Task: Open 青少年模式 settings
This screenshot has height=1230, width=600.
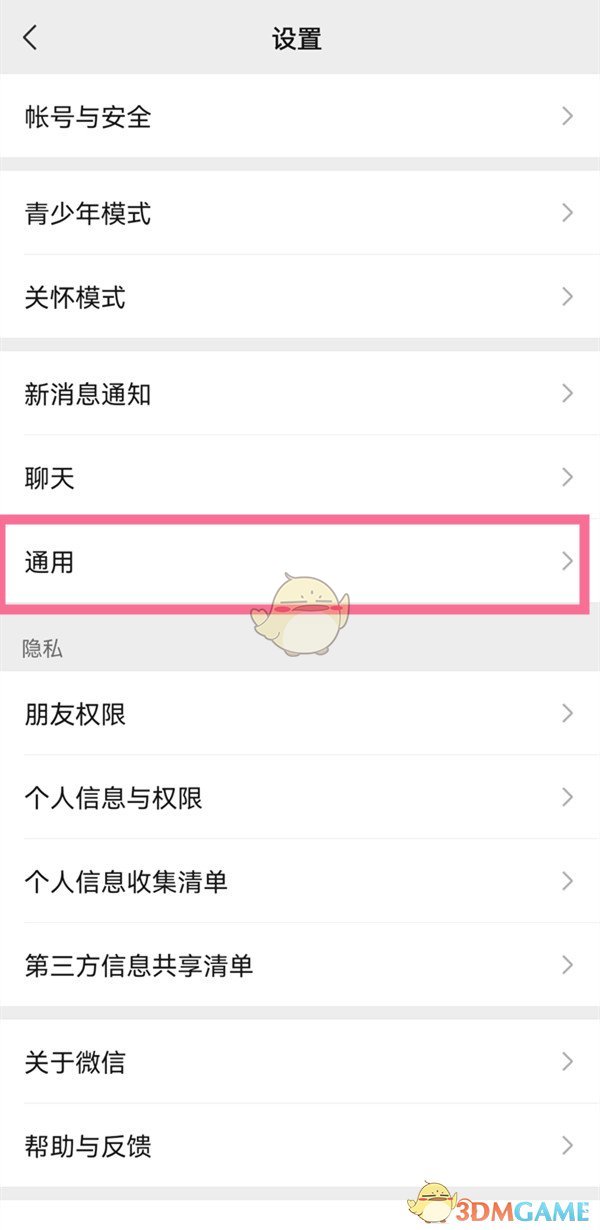Action: point(299,213)
